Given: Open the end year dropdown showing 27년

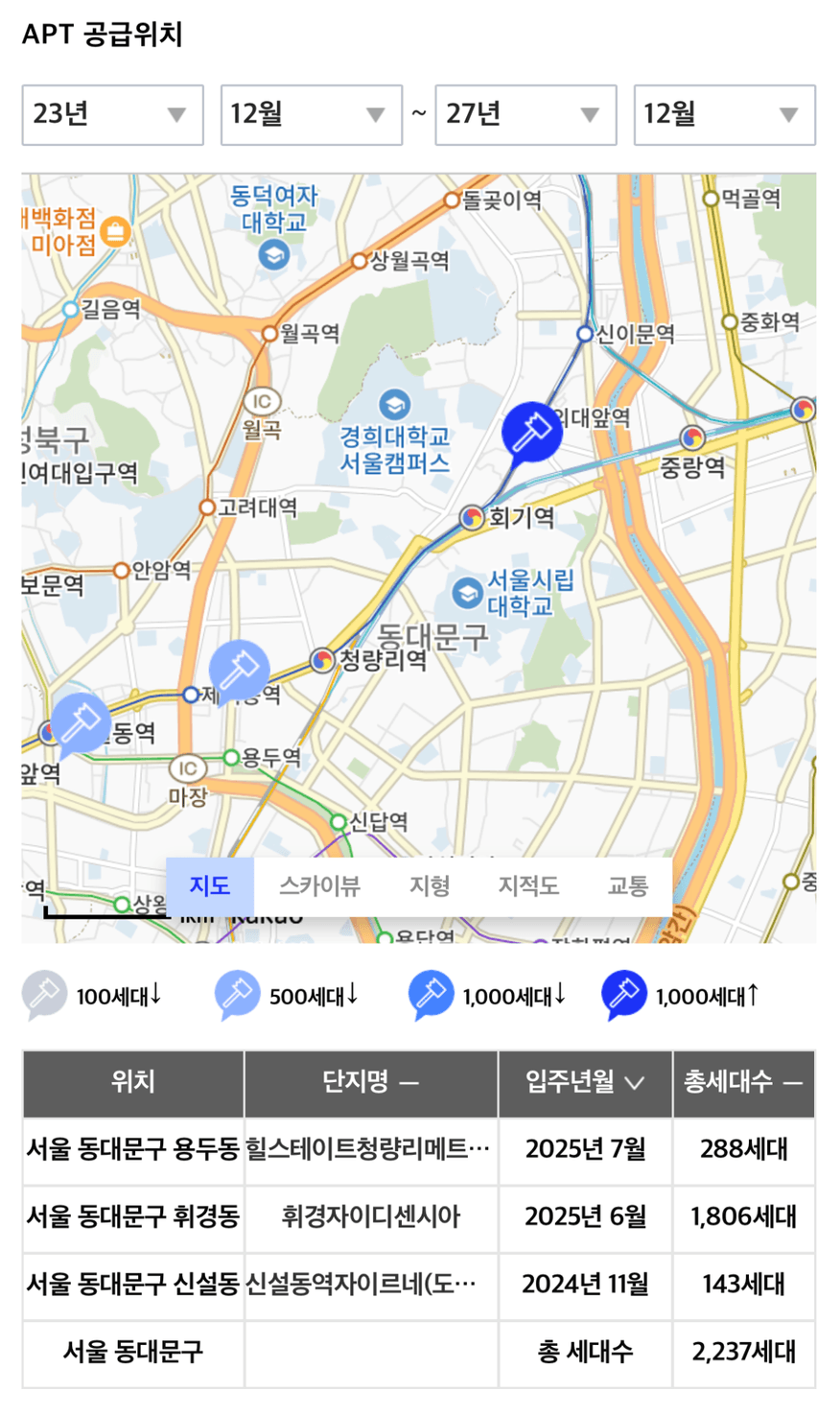Looking at the screenshot, I should point(525,115).
